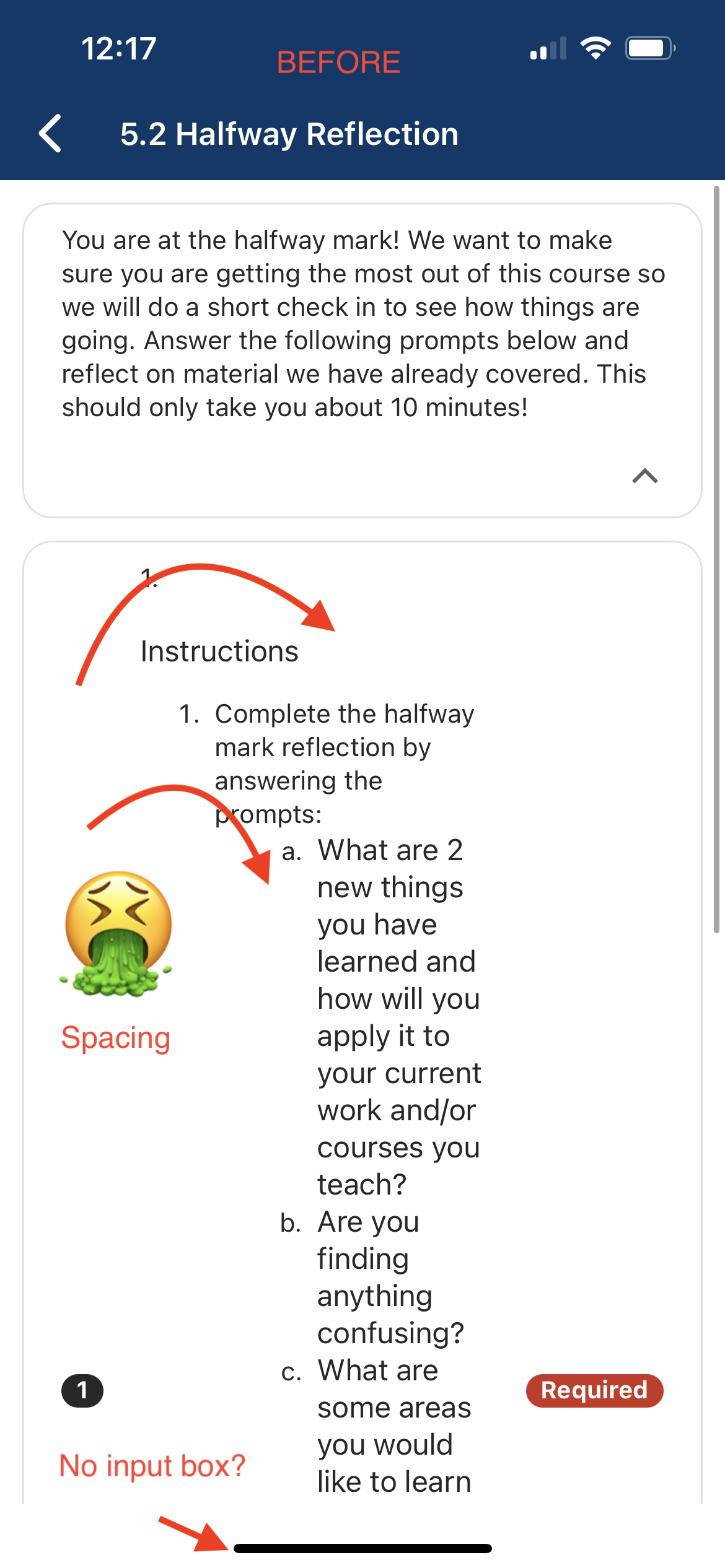Go back from 5.2 Halfway Reflection

click(x=50, y=133)
